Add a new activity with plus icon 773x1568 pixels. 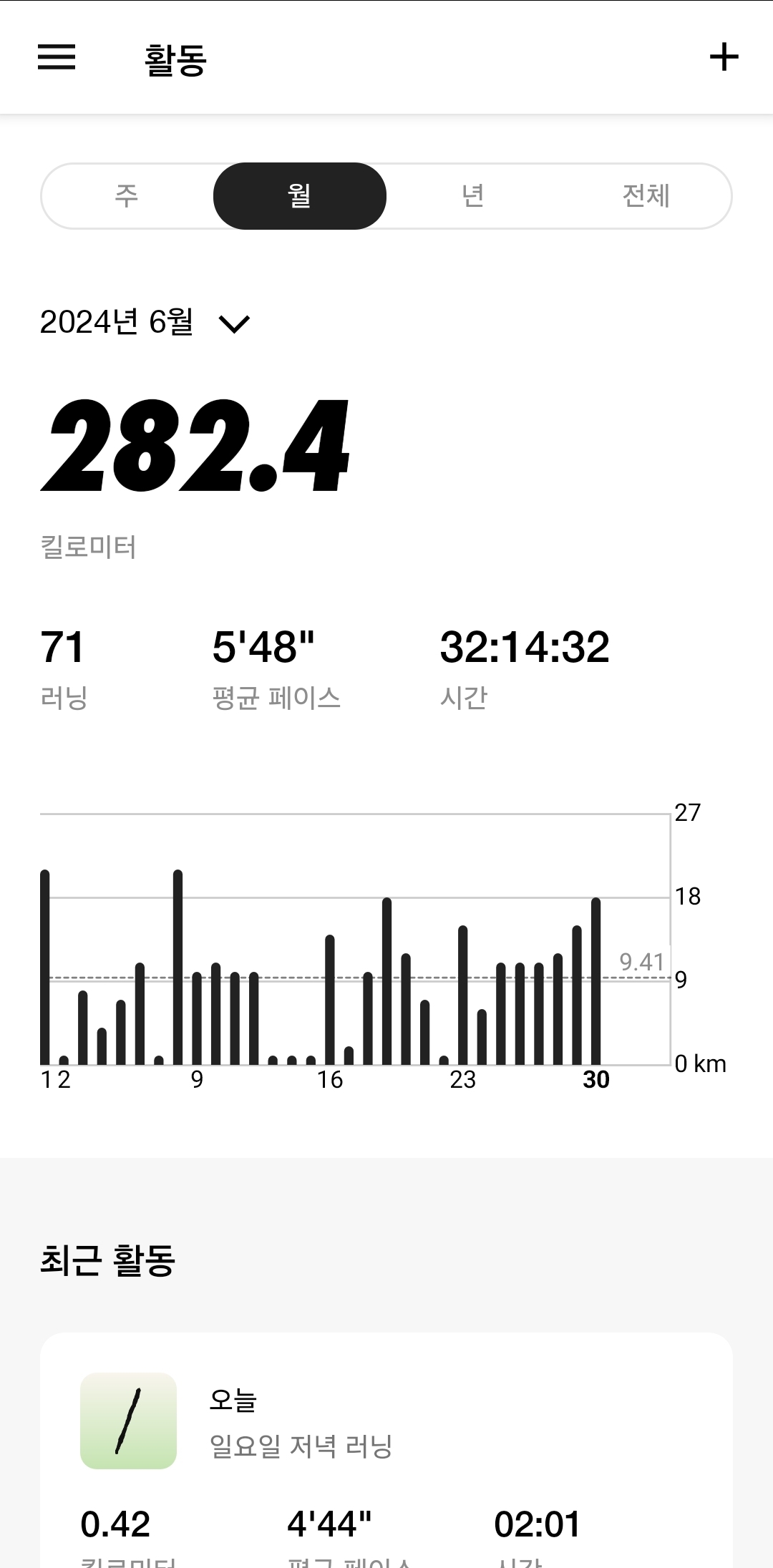point(724,57)
